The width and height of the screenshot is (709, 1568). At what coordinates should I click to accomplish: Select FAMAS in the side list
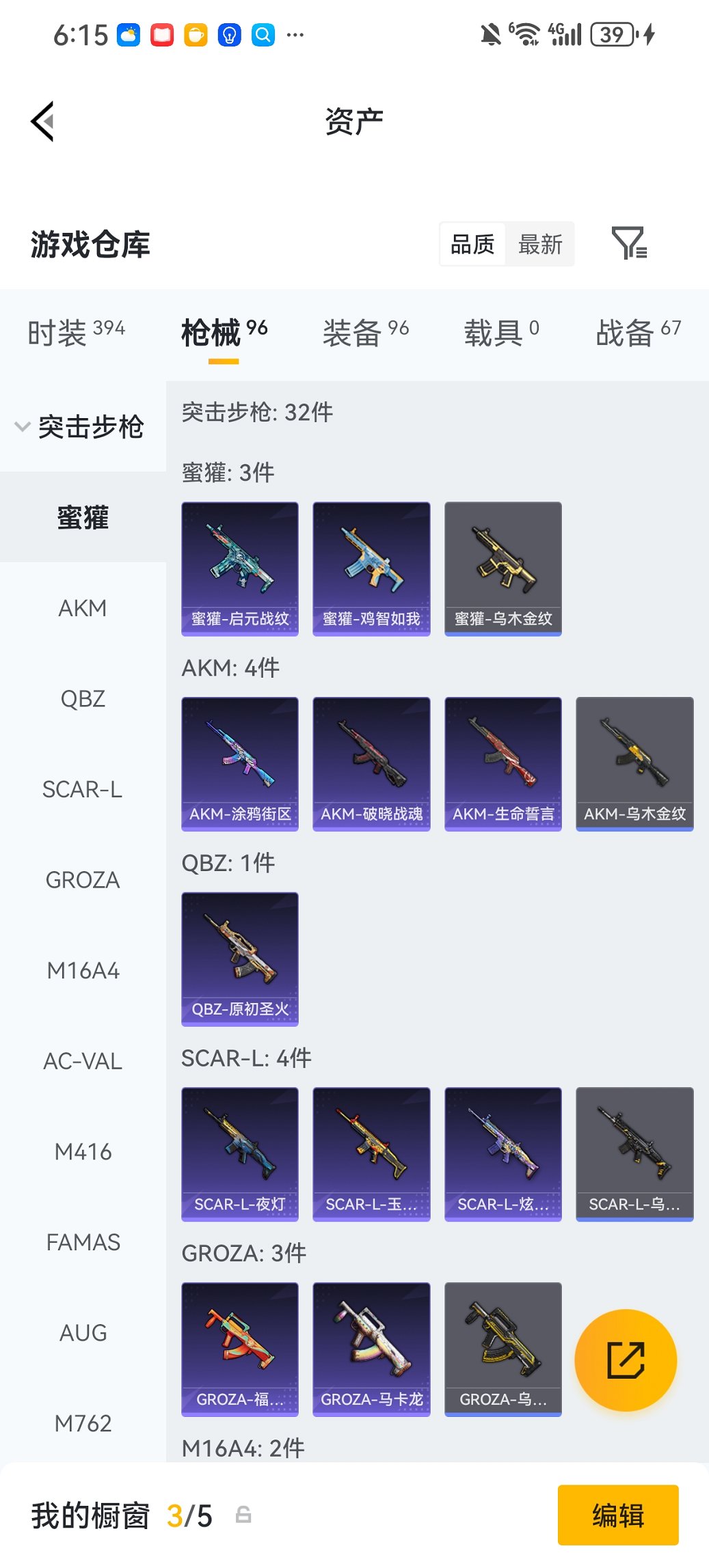[83, 1242]
